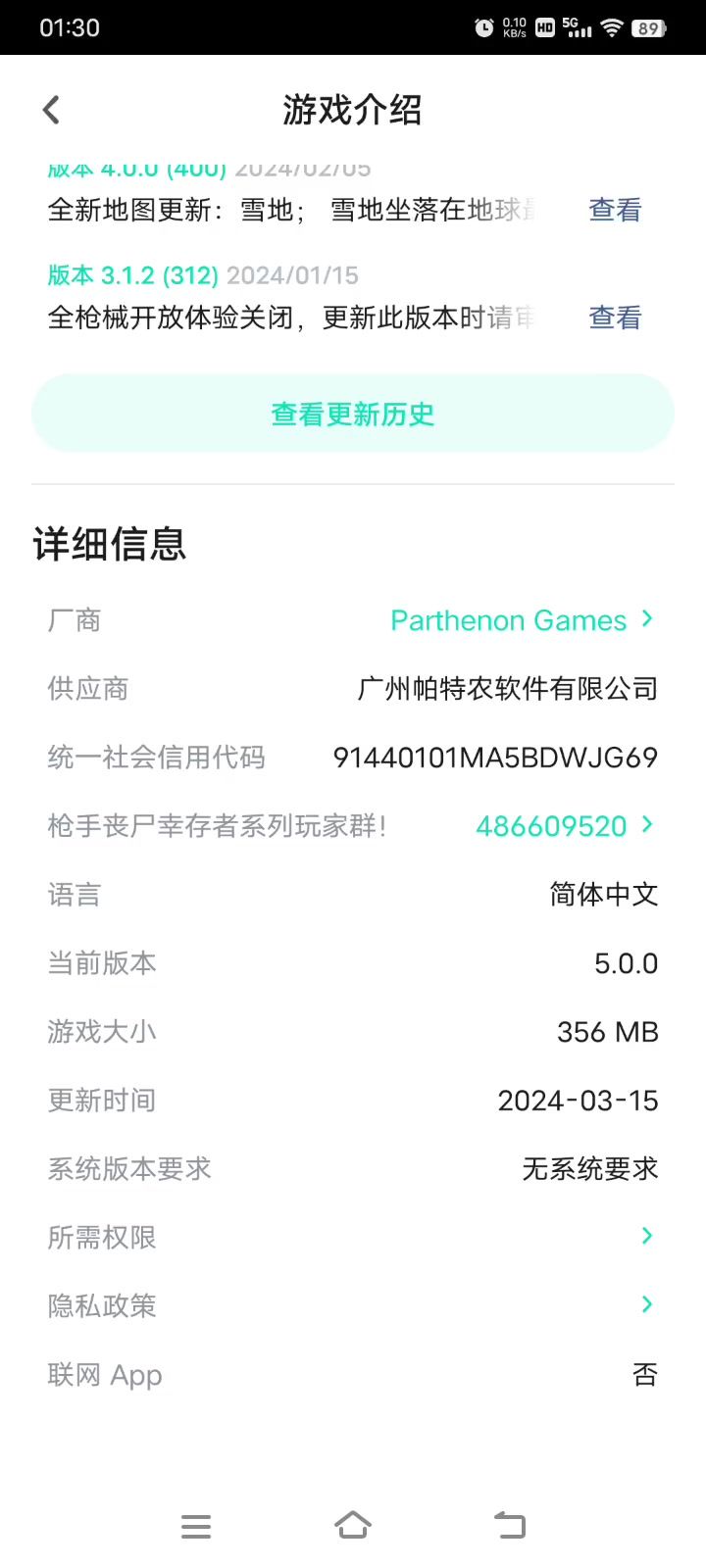Open the Parthenon Games developer page
The height and width of the screenshot is (1568, 706).
(x=522, y=620)
